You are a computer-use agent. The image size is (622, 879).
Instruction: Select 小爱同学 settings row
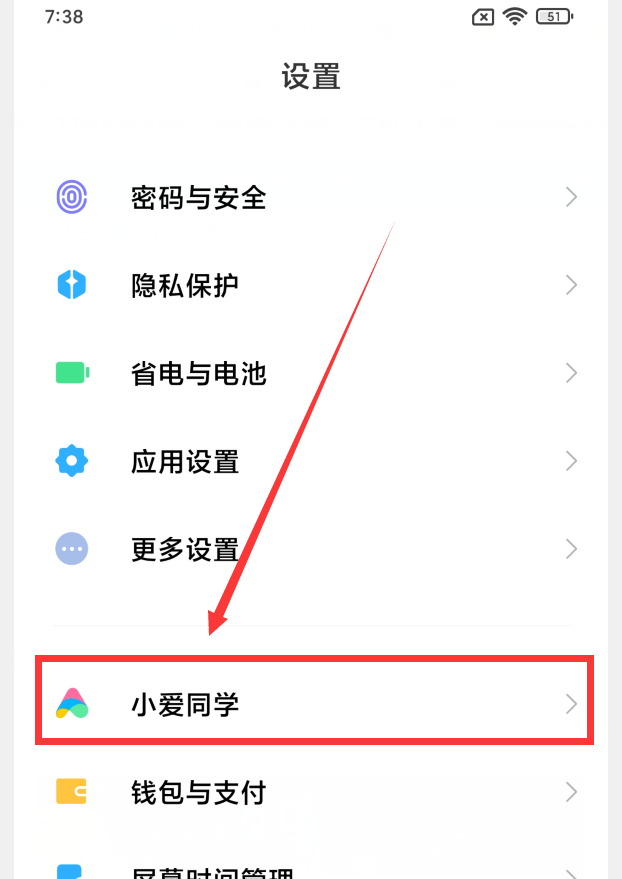coord(185,705)
